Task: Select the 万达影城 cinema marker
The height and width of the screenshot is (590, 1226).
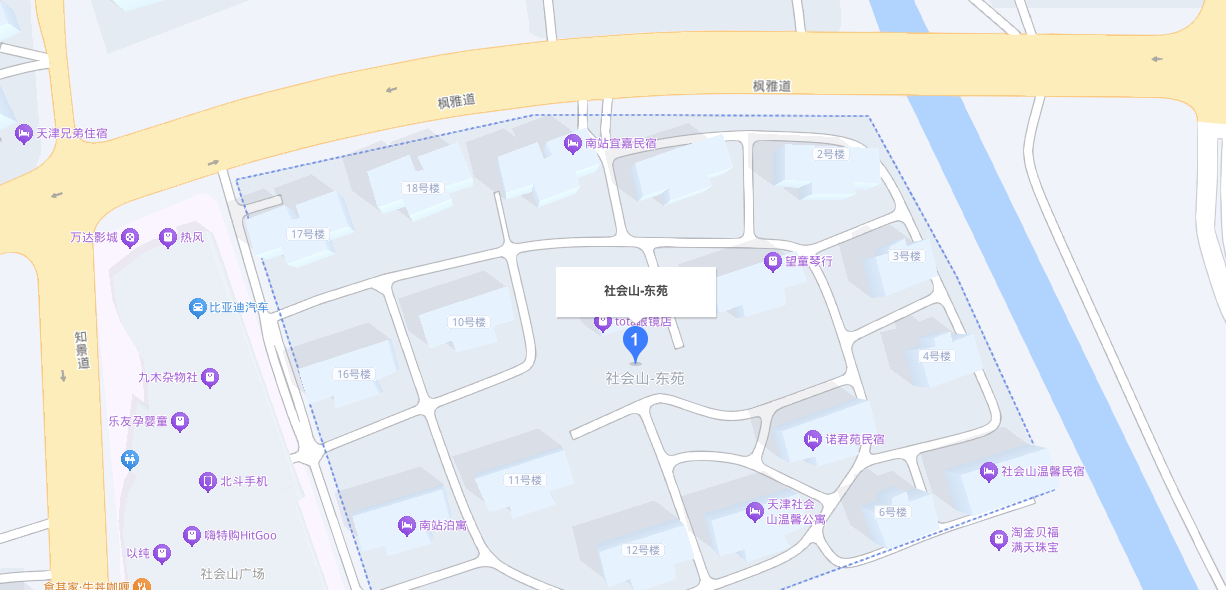Action: tap(131, 238)
